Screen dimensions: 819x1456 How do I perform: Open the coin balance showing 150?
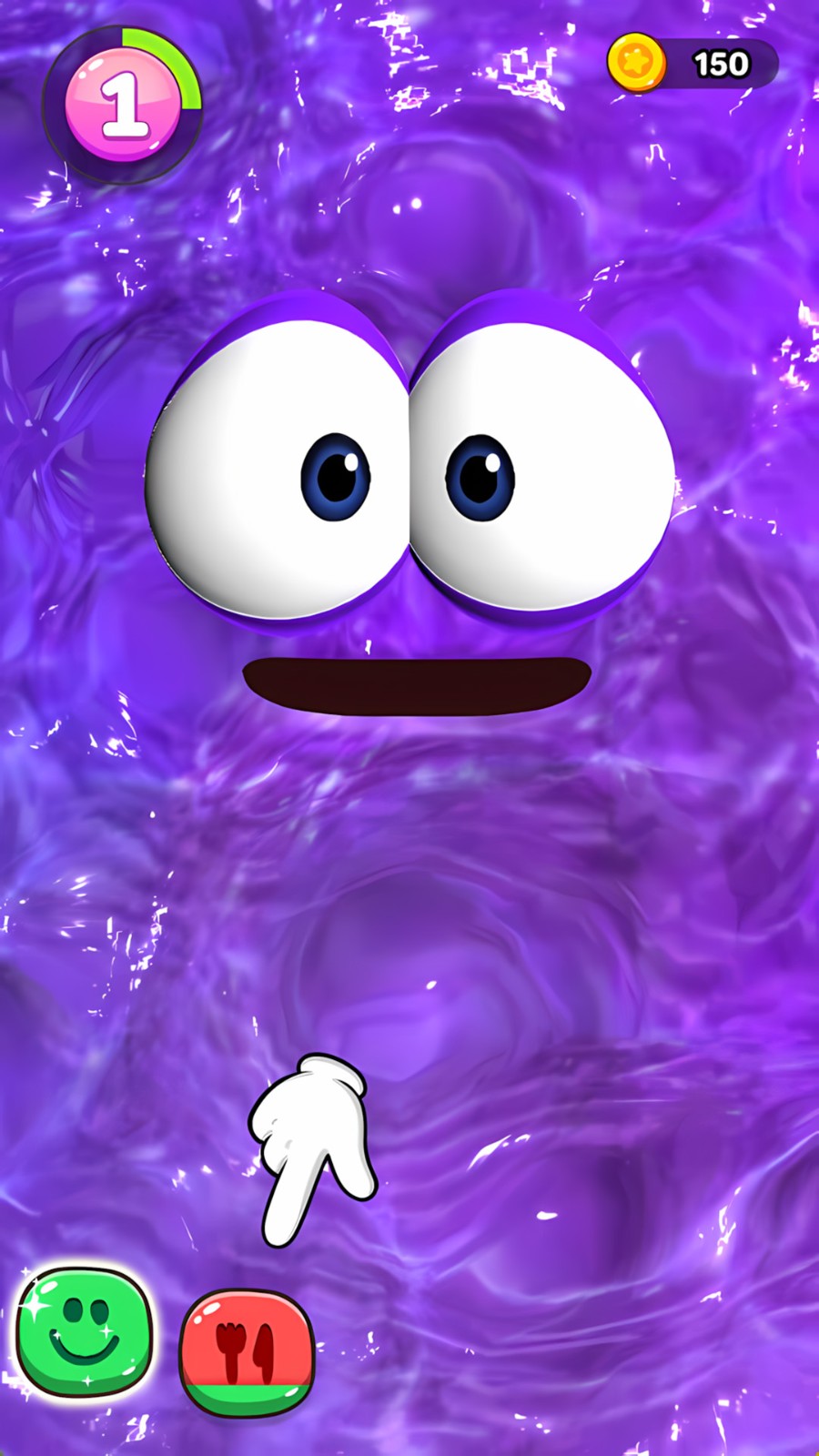(693, 64)
